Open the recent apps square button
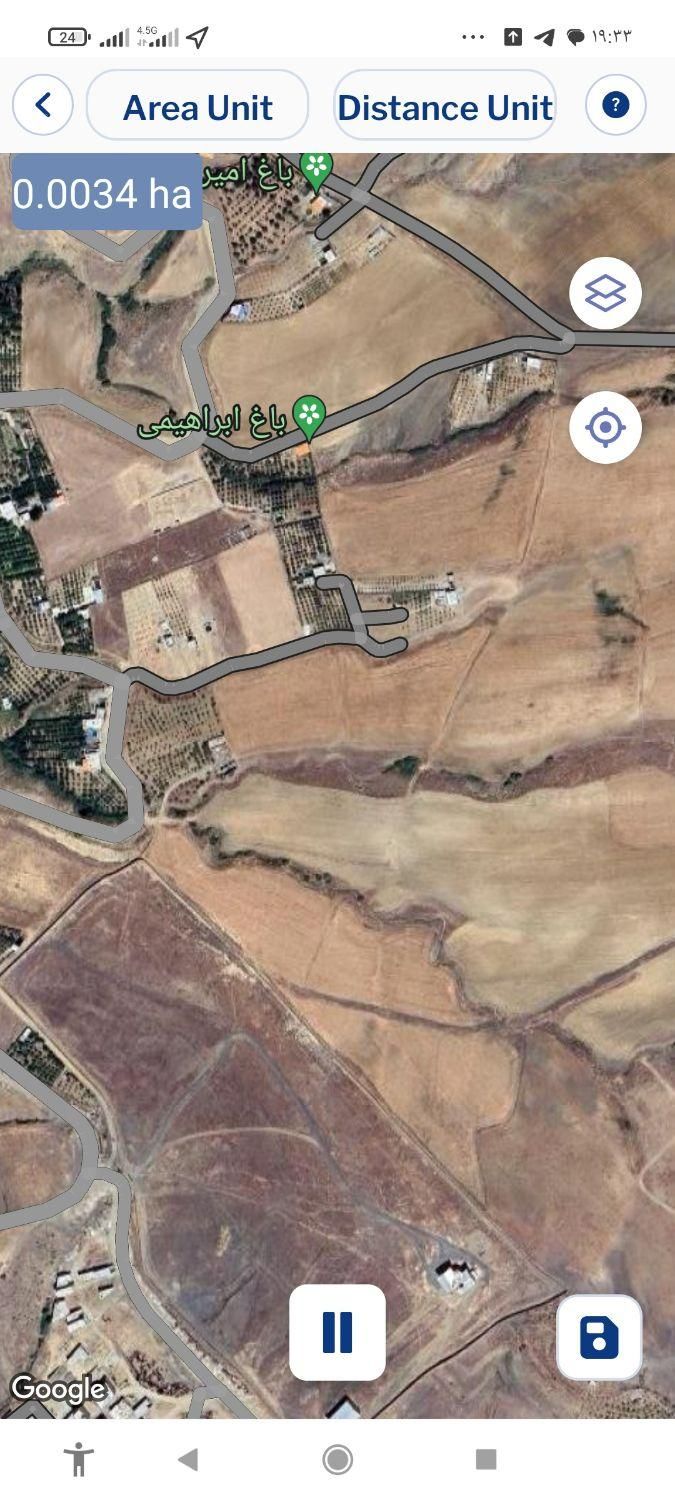 [x=486, y=1459]
